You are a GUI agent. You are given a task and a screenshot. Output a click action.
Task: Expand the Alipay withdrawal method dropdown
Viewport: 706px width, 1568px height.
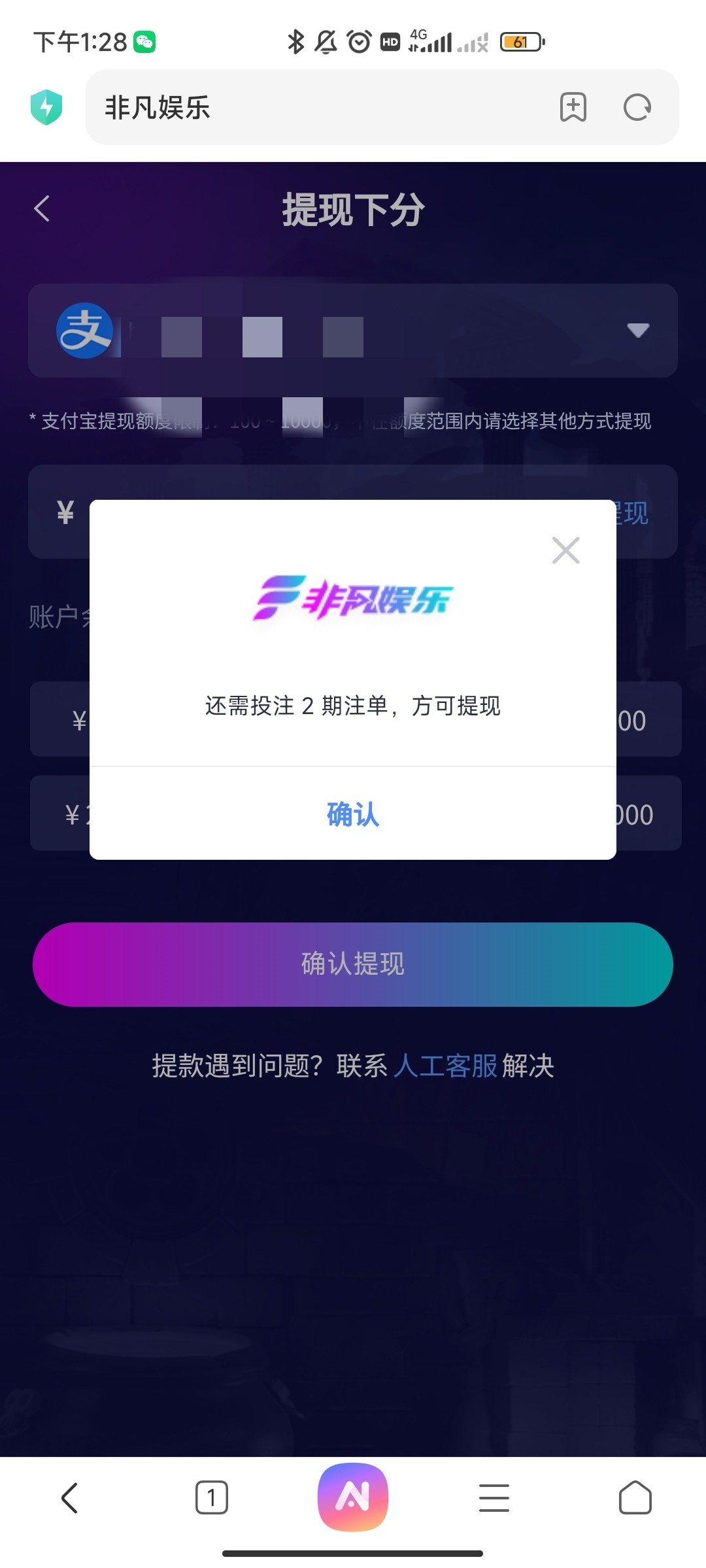point(637,331)
